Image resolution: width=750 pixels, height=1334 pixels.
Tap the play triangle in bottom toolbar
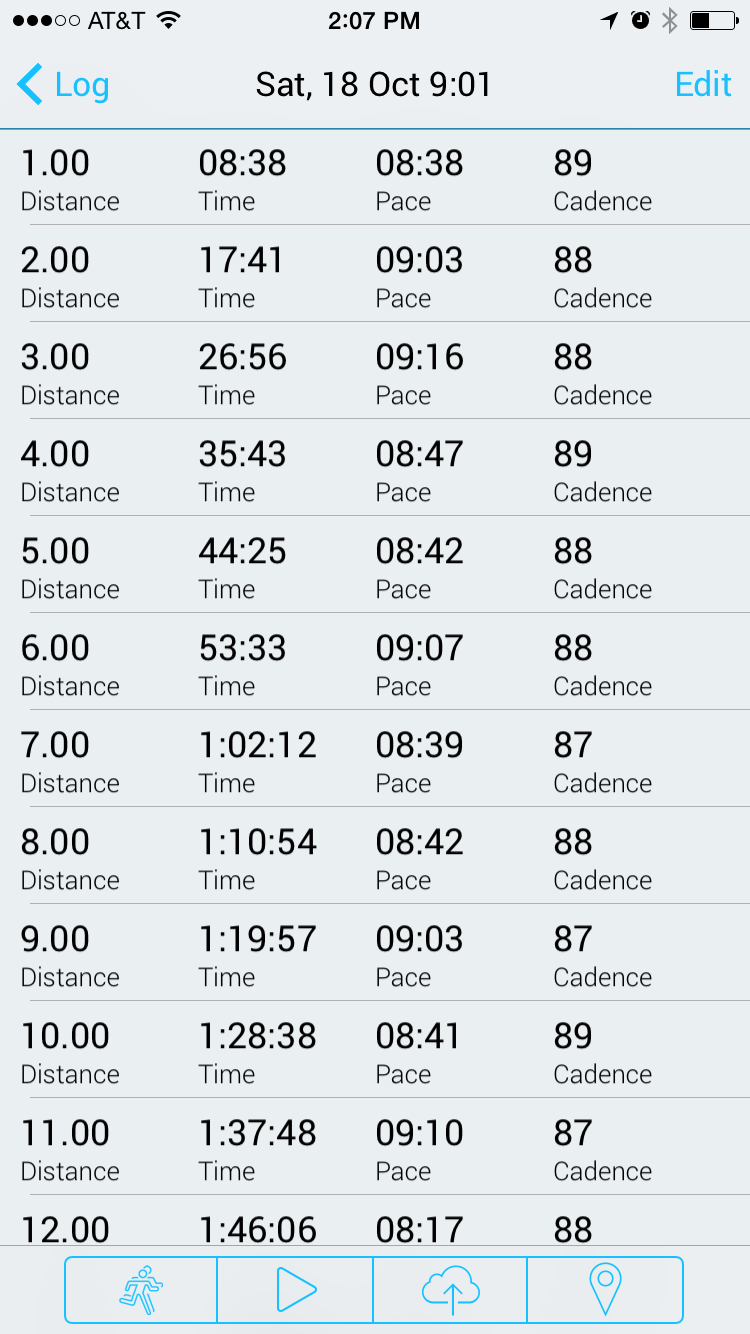click(x=295, y=1290)
